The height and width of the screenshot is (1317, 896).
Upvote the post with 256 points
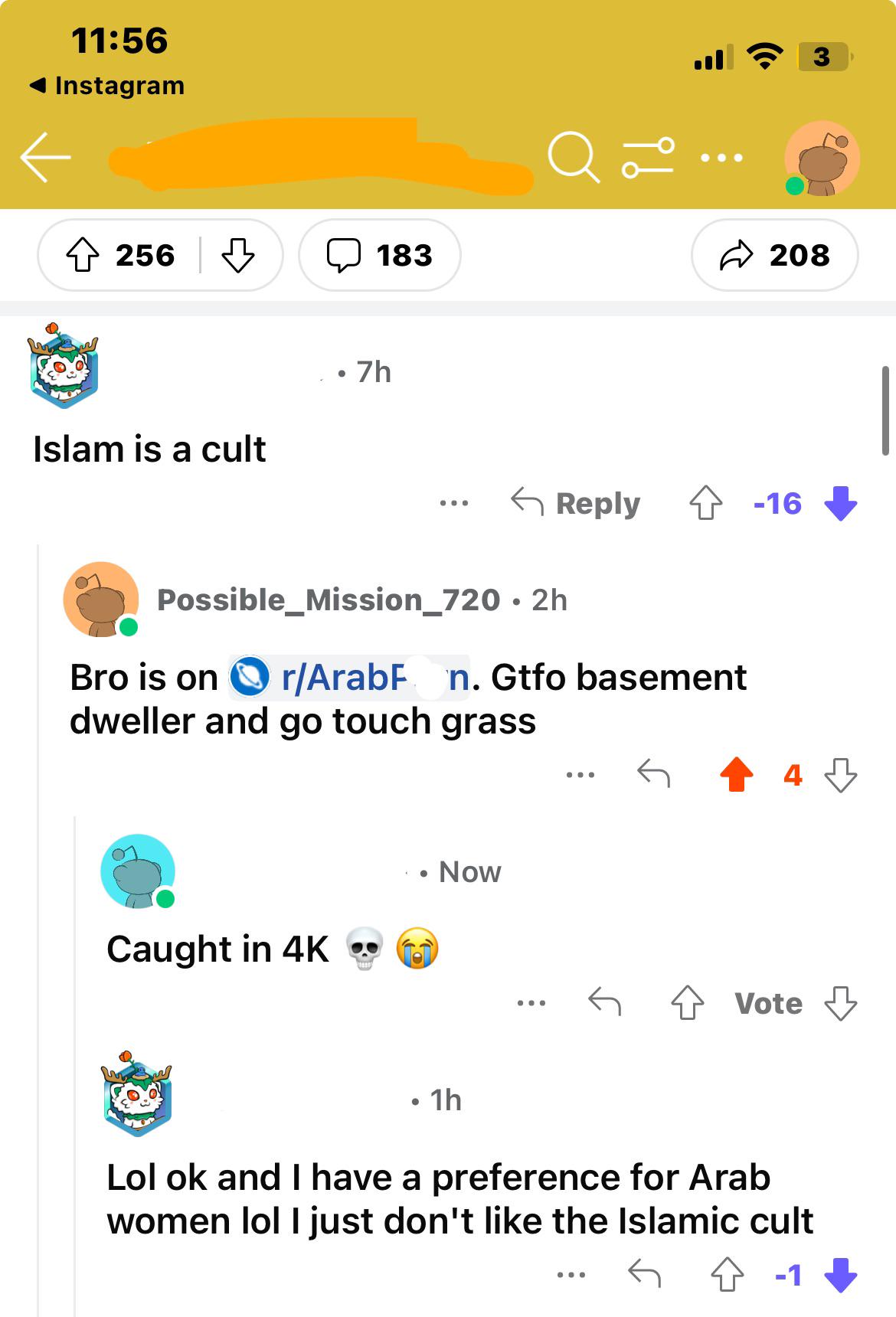point(83,255)
